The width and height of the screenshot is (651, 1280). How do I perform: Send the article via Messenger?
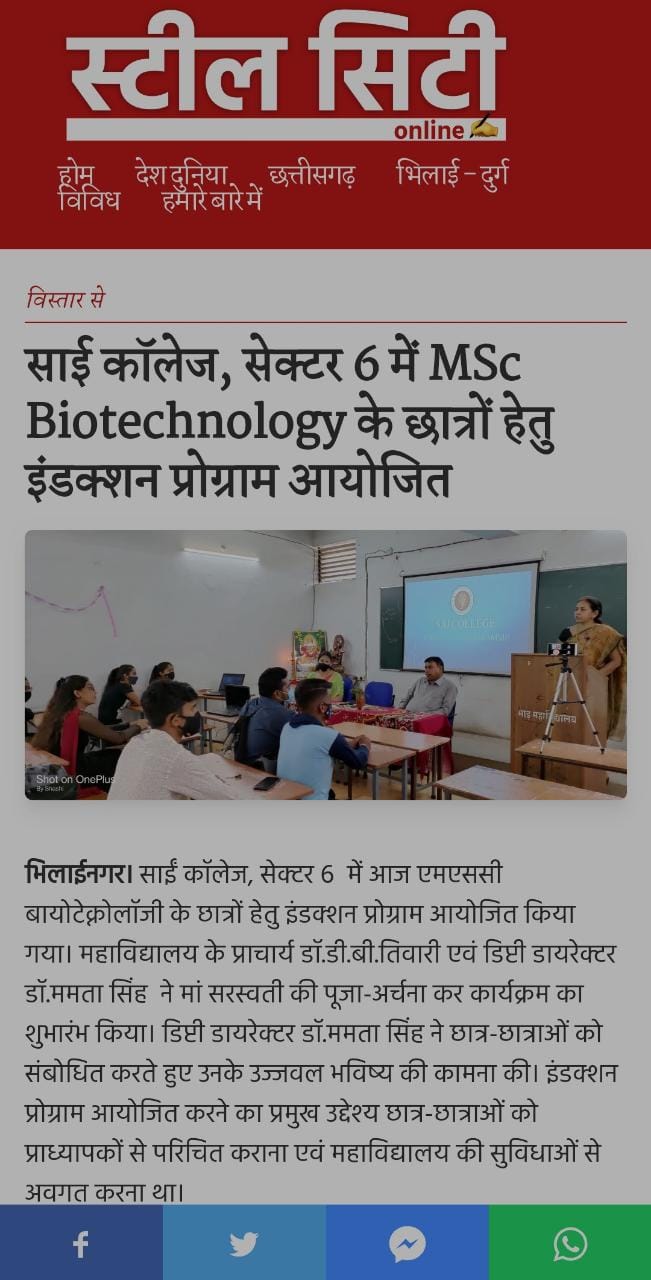tap(407, 1243)
